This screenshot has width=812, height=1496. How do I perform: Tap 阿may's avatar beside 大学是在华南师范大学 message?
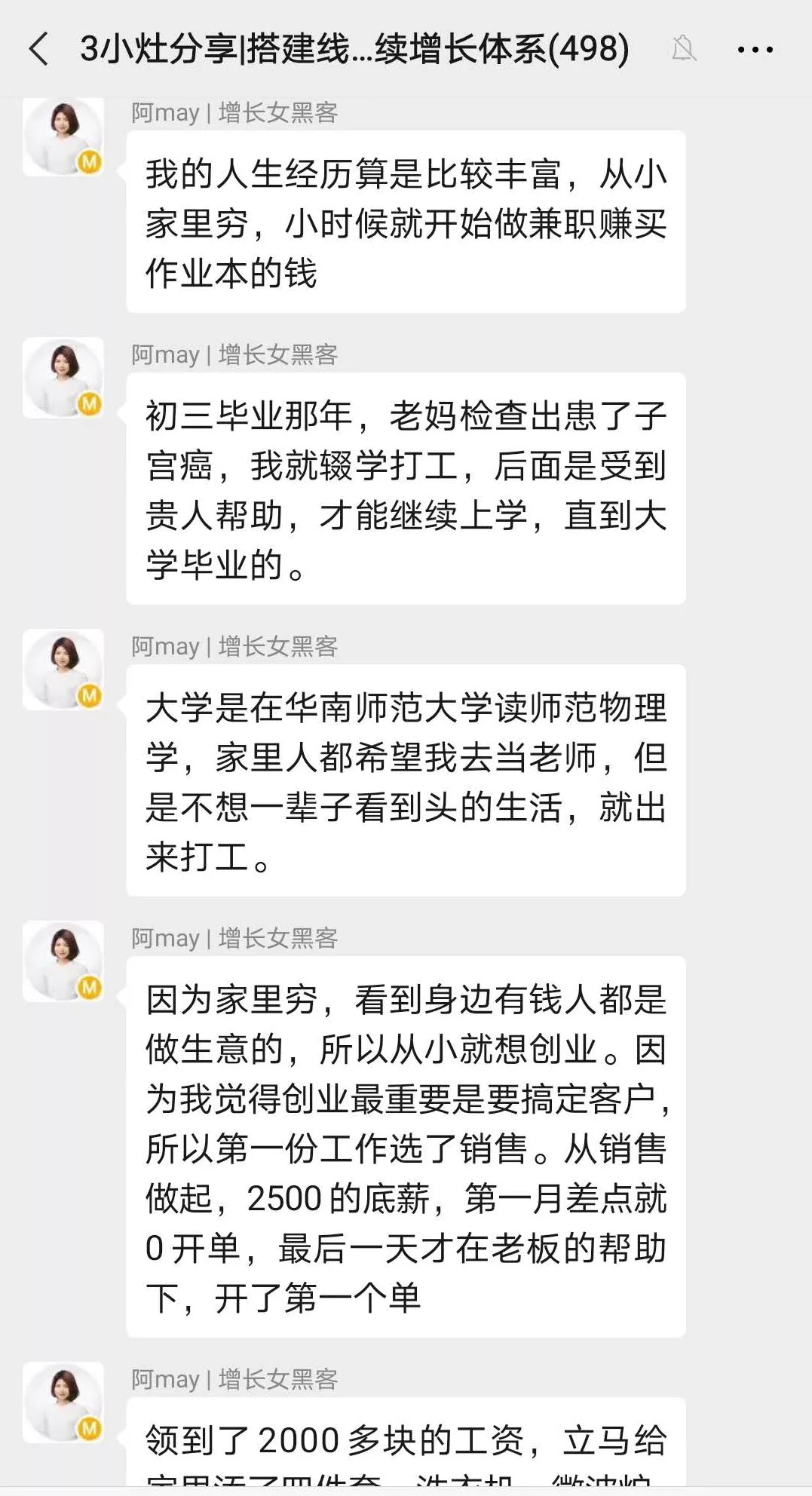(63, 670)
